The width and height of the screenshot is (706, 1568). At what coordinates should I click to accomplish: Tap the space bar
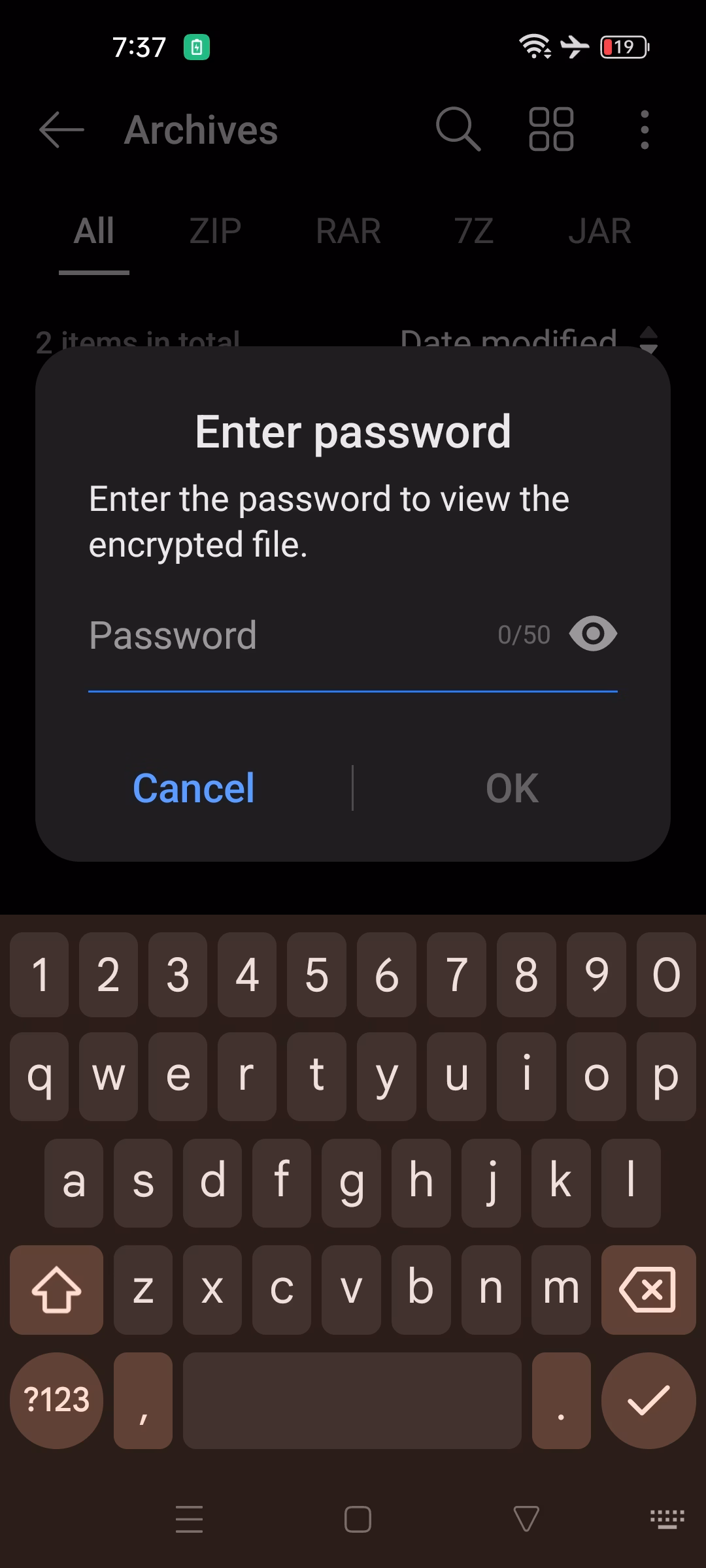coord(352,1400)
